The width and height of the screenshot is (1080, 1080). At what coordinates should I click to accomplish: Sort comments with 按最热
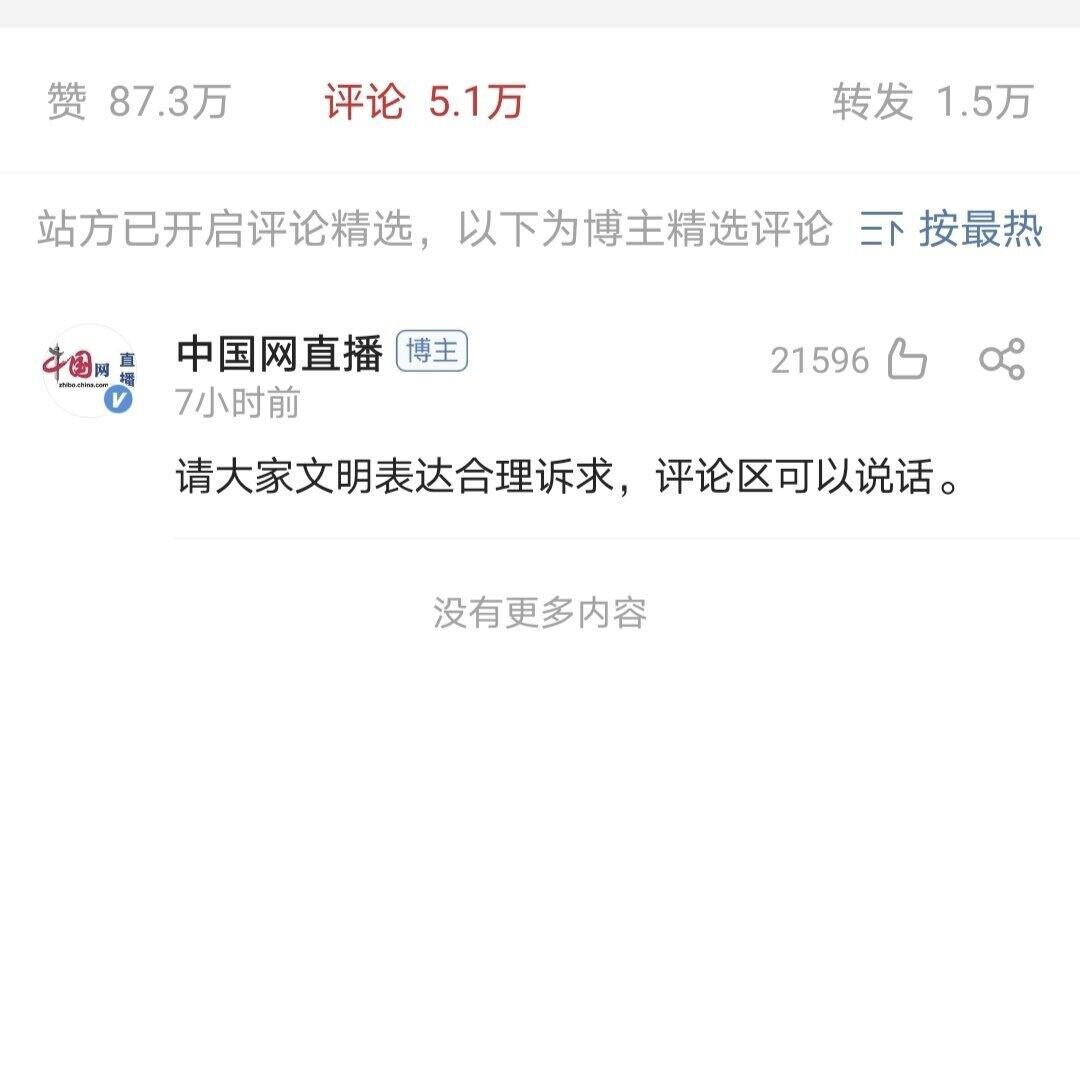coord(951,230)
